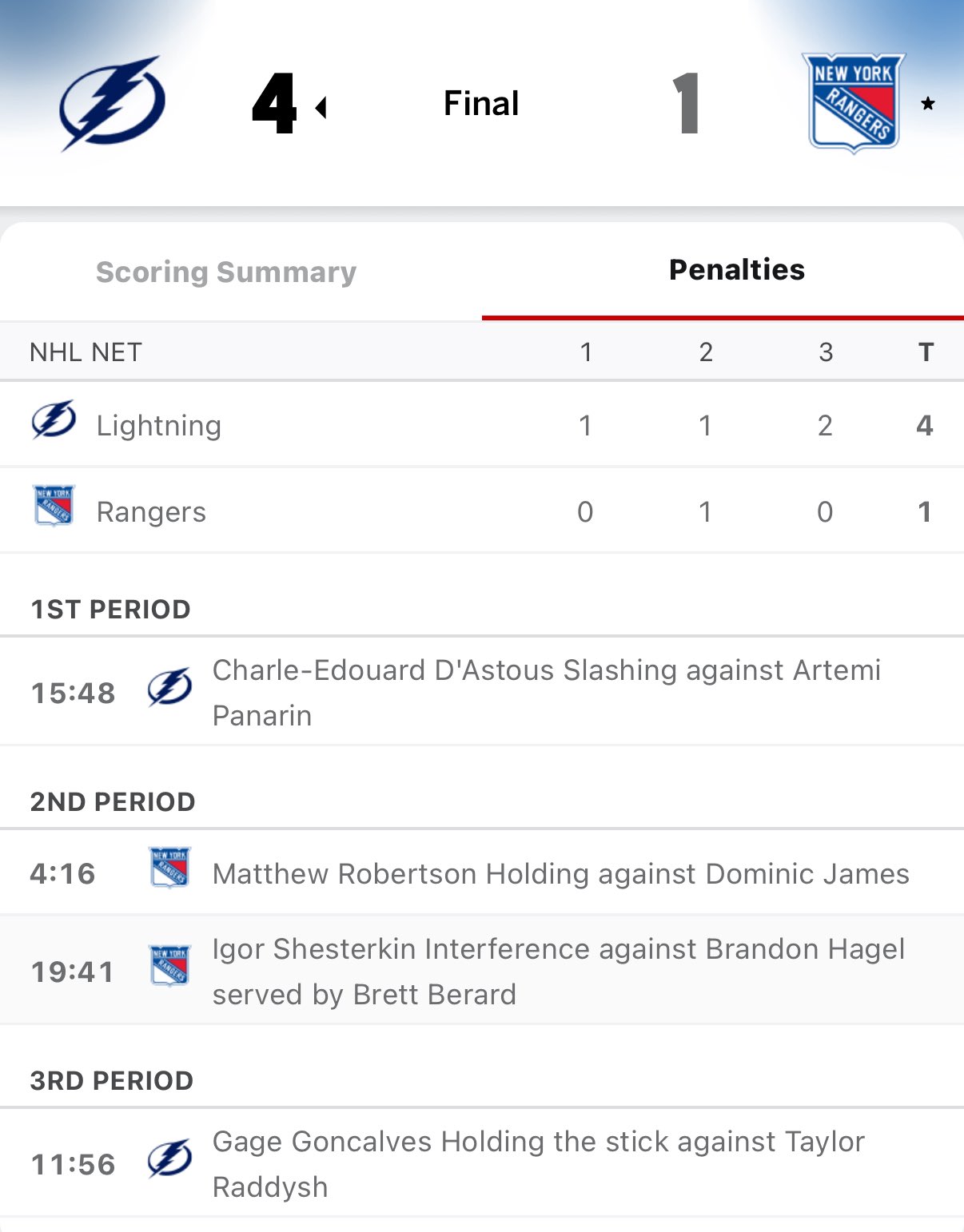This screenshot has width=964, height=1232.
Task: Open the Tampa Bay Lightning team logo
Action: [x=113, y=104]
